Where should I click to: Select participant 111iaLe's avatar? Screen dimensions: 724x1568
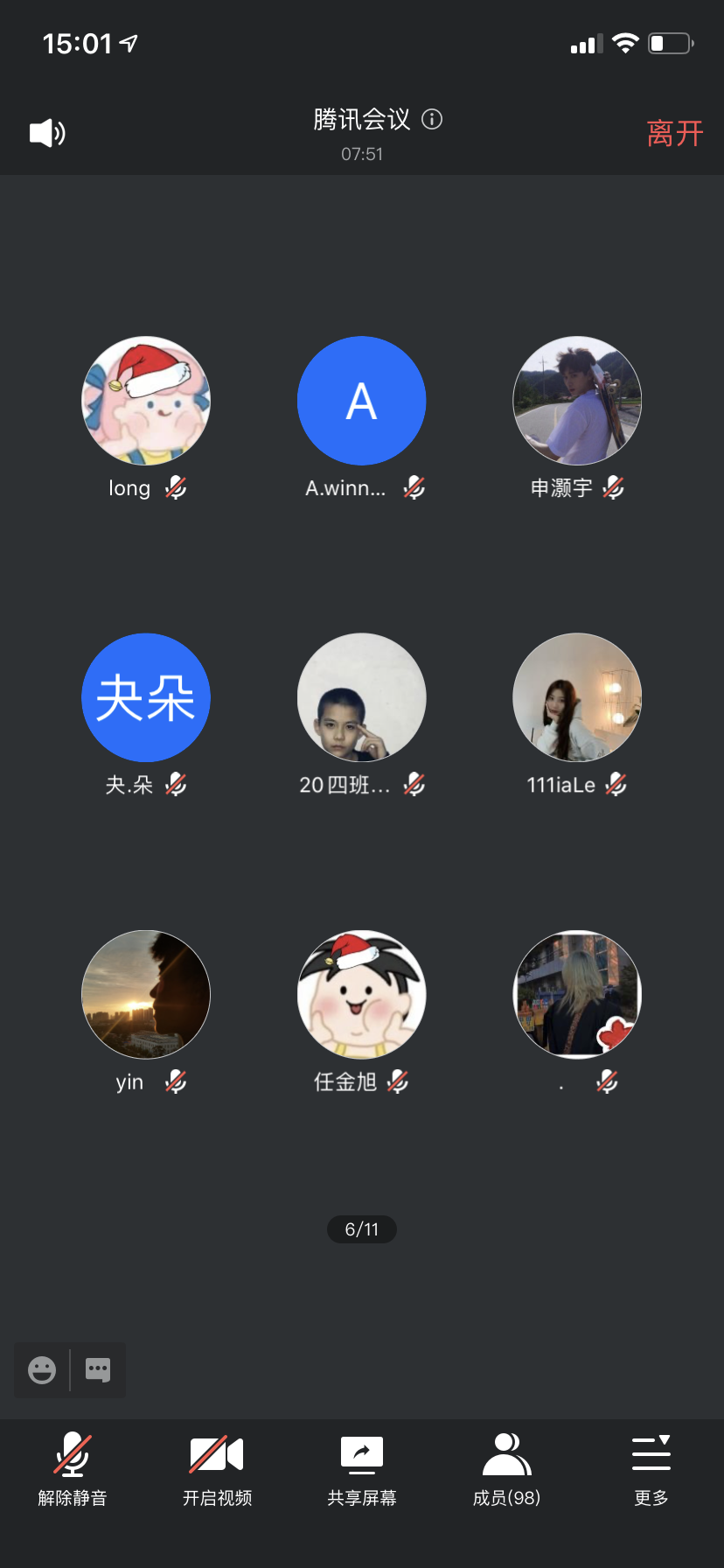pyautogui.click(x=577, y=697)
